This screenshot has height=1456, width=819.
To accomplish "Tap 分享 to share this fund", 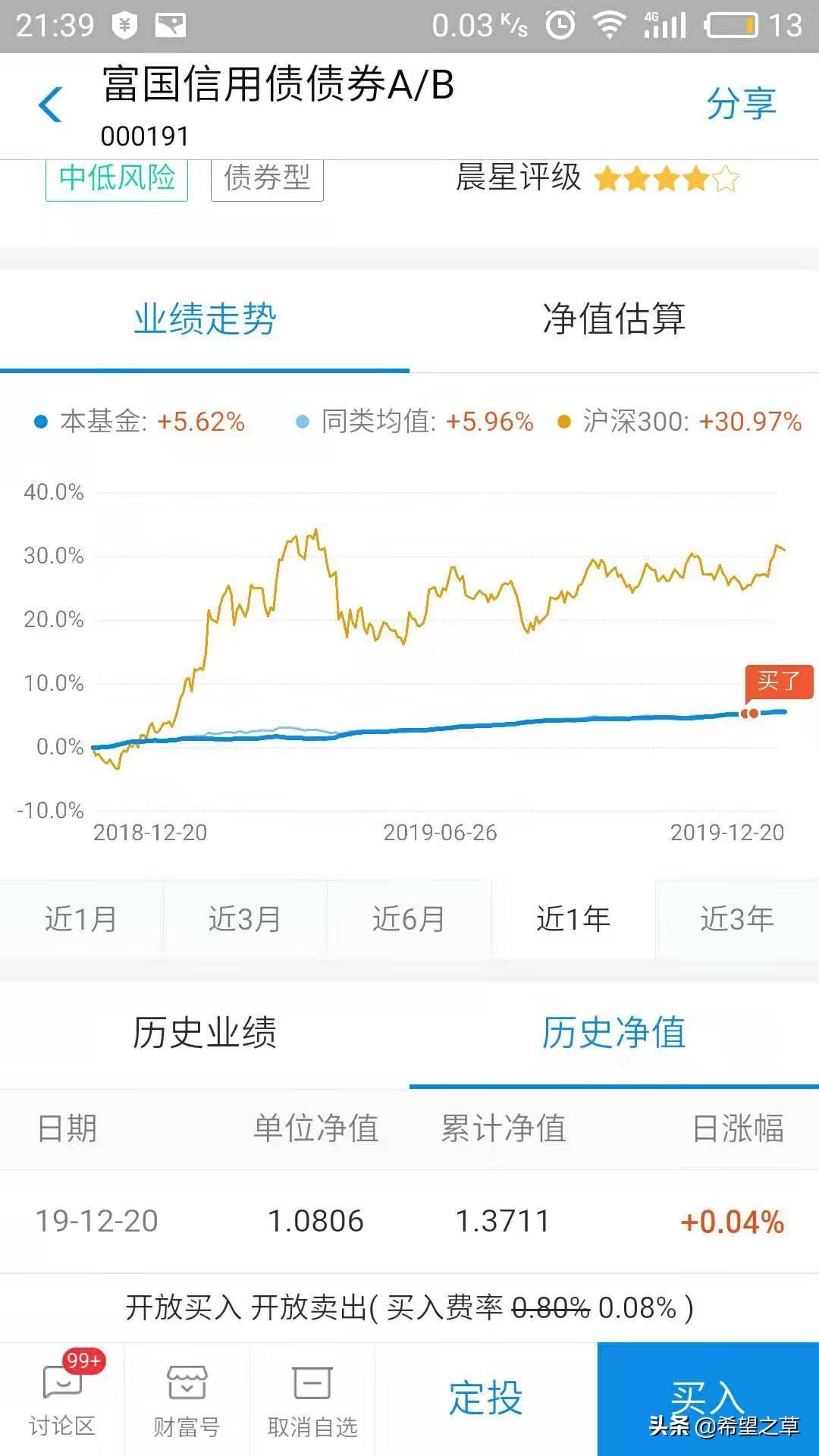I will click(x=741, y=104).
